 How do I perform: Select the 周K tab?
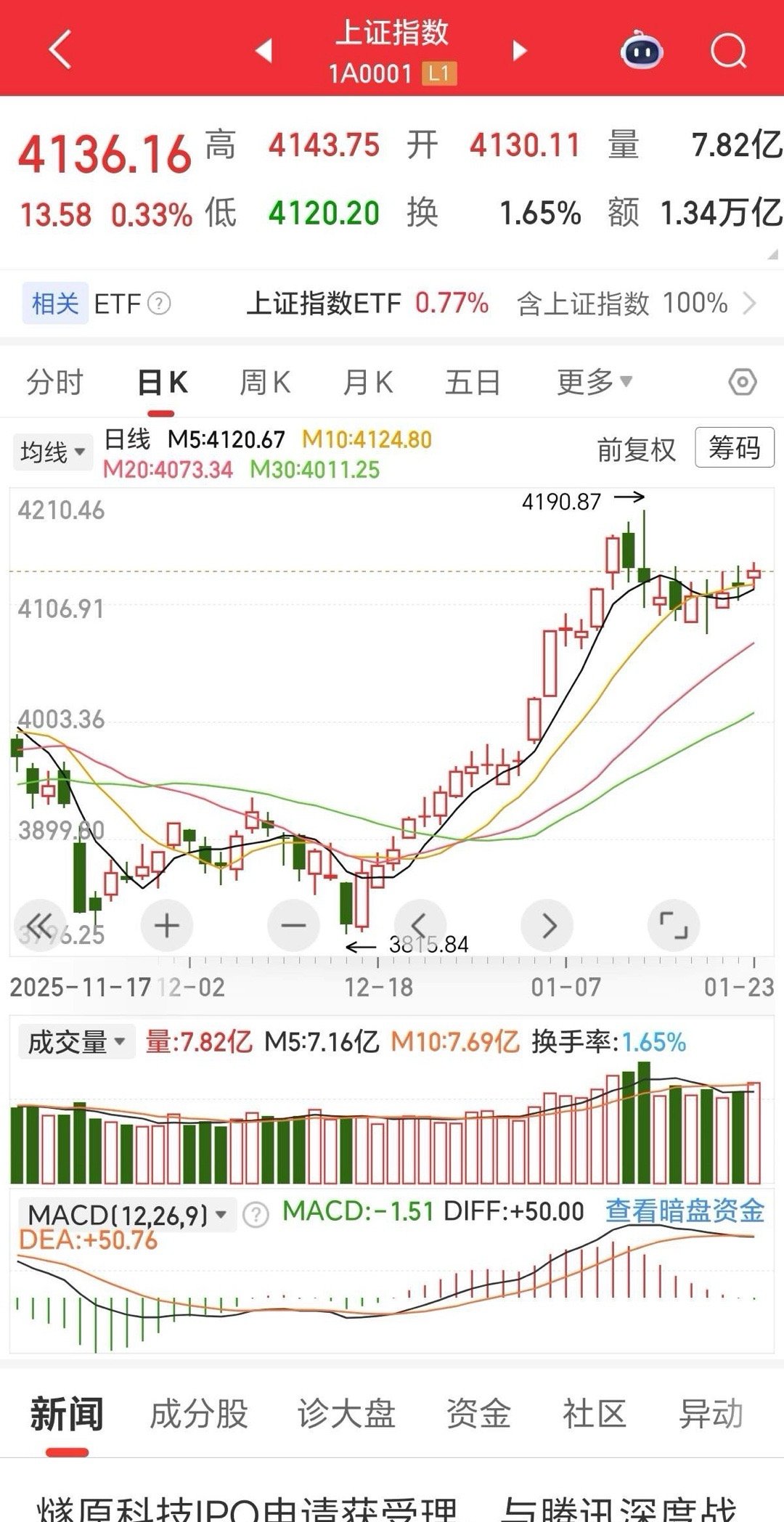tap(265, 382)
